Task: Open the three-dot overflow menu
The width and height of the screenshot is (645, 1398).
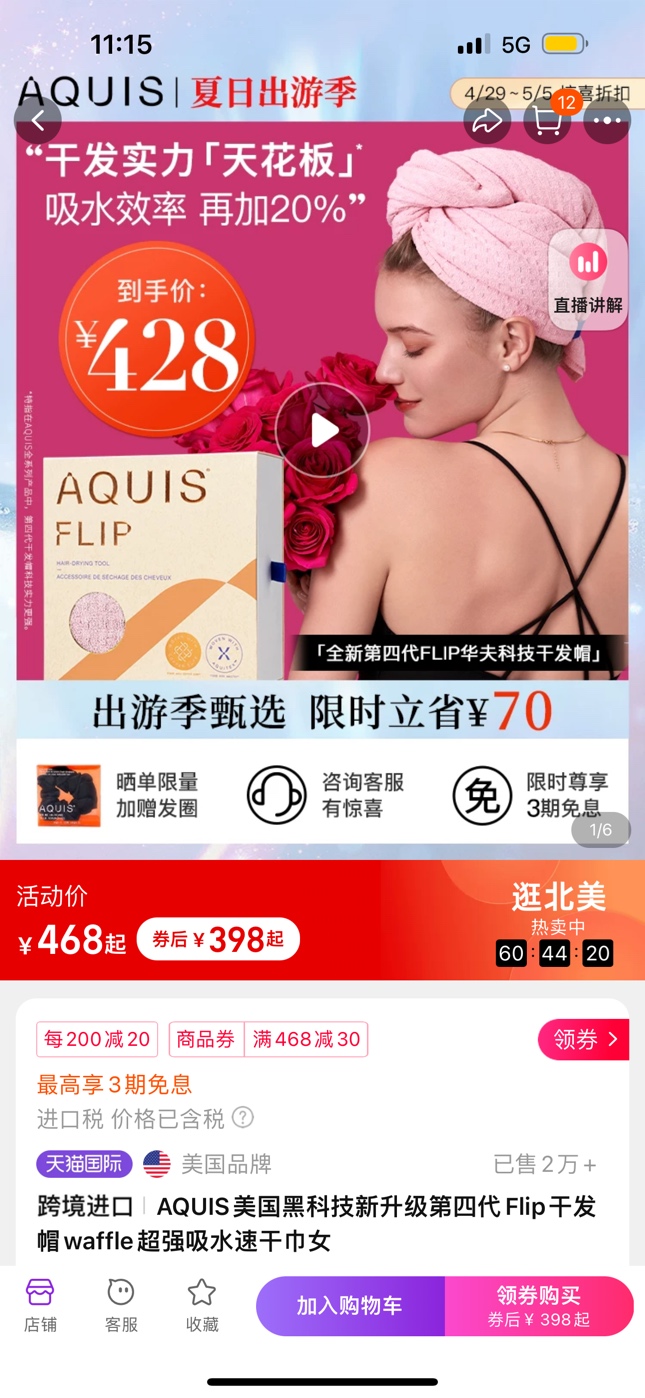Action: 608,121
